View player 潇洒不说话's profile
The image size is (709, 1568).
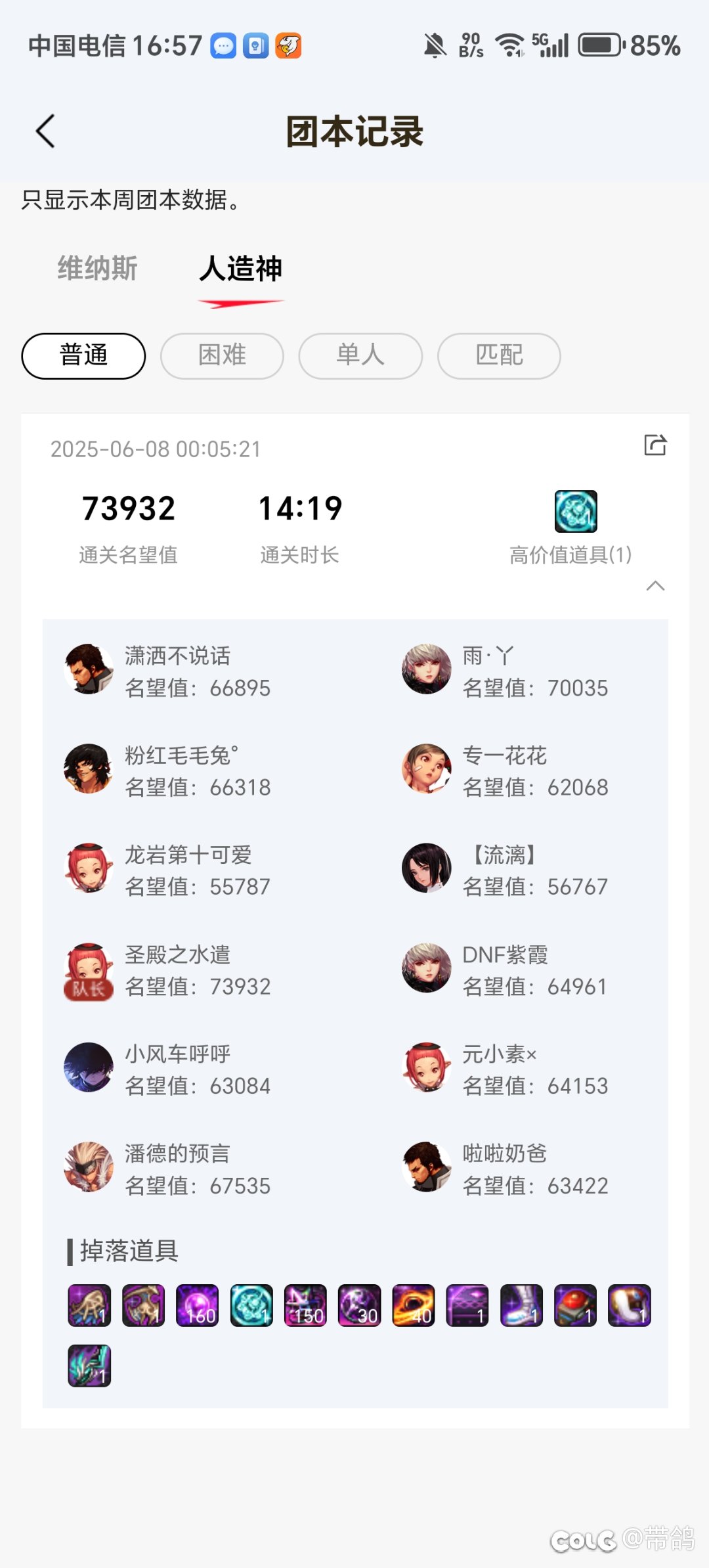pos(167,671)
